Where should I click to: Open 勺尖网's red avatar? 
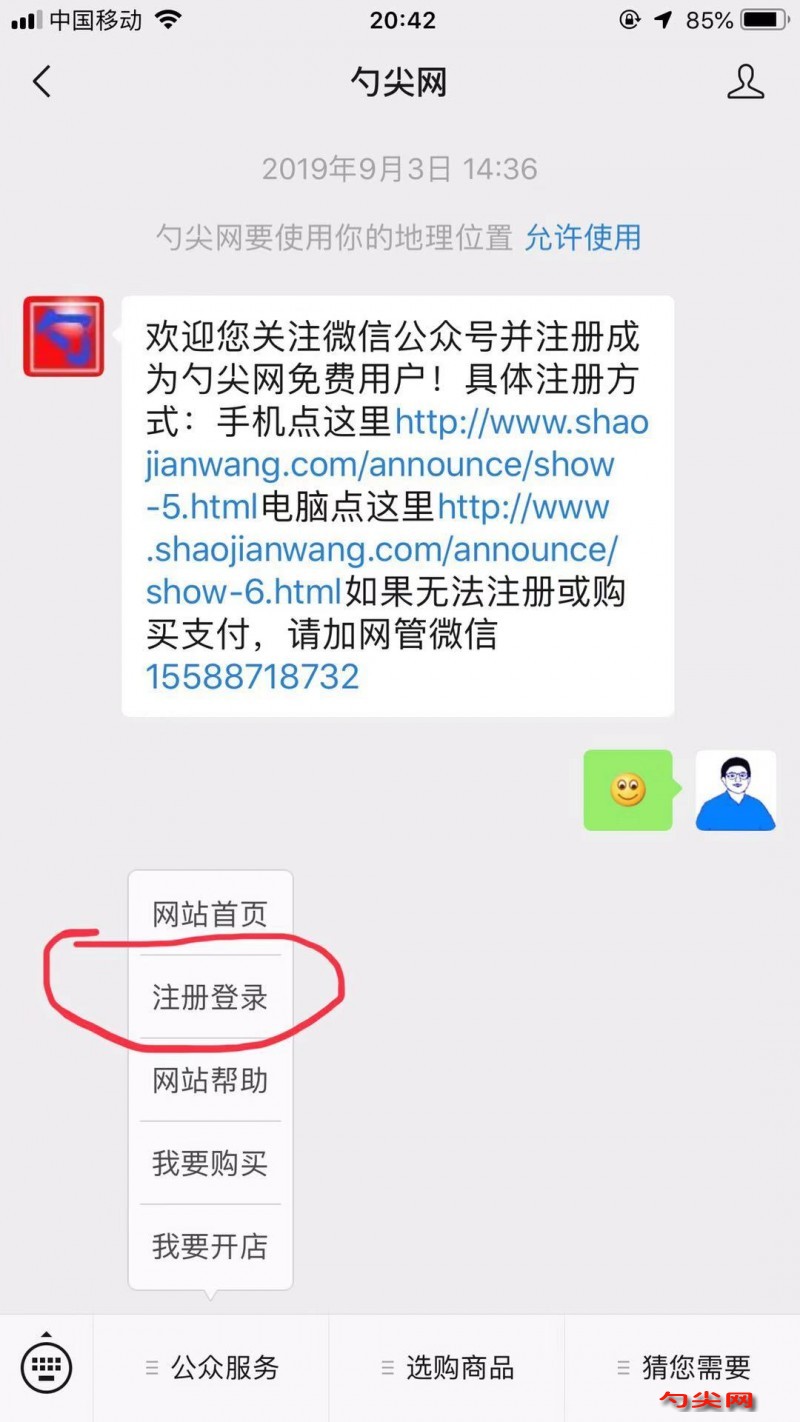point(64,337)
